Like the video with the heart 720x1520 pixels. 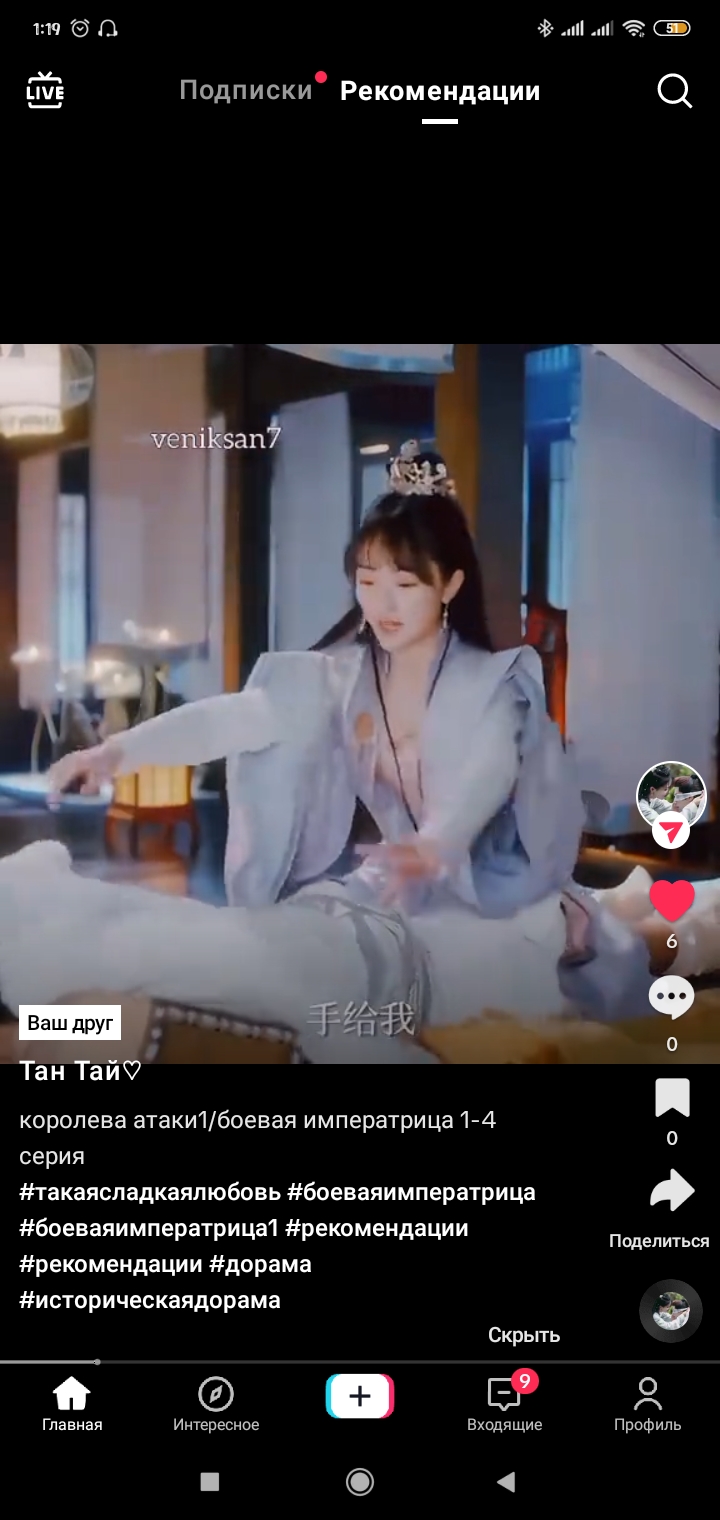click(x=672, y=900)
